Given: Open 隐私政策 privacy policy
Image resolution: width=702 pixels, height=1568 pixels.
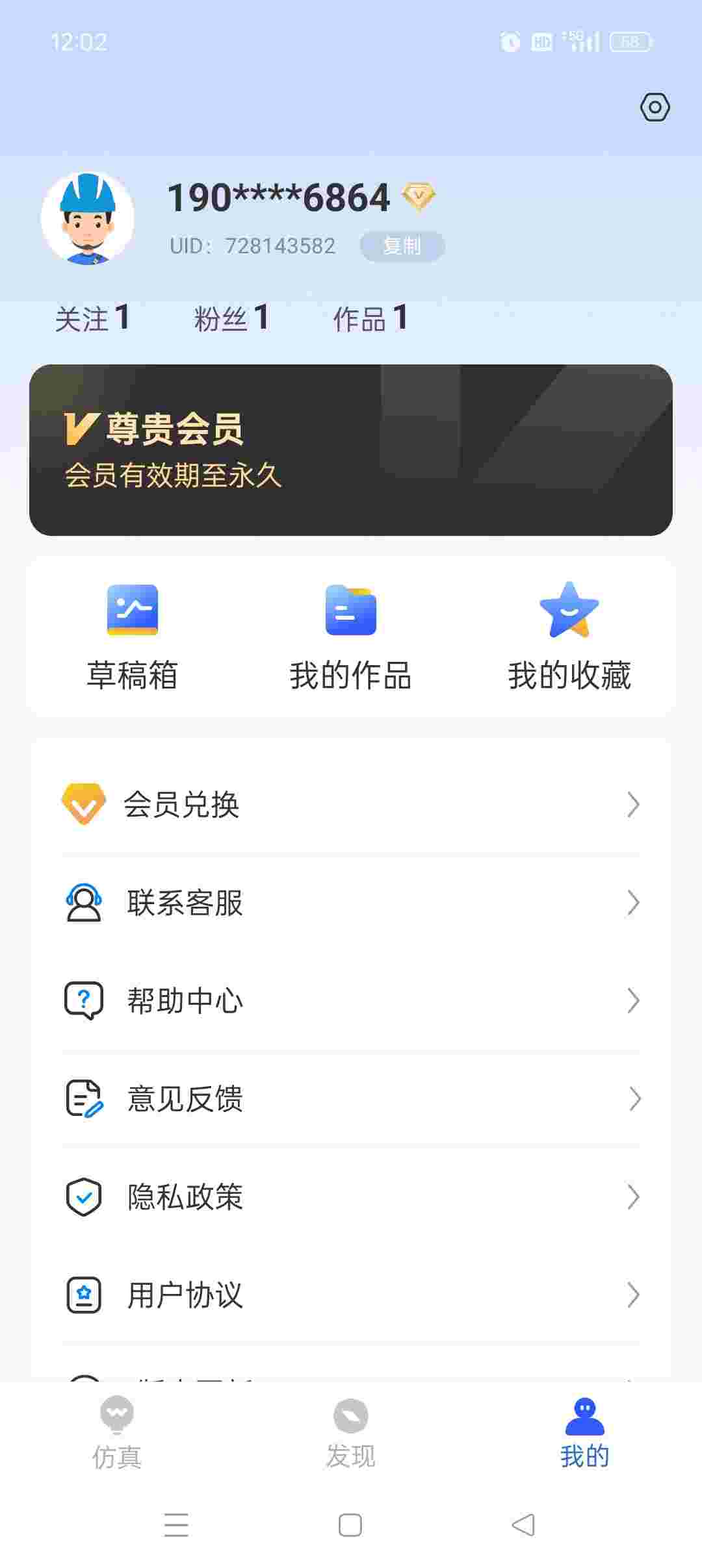Looking at the screenshot, I should [351, 1197].
